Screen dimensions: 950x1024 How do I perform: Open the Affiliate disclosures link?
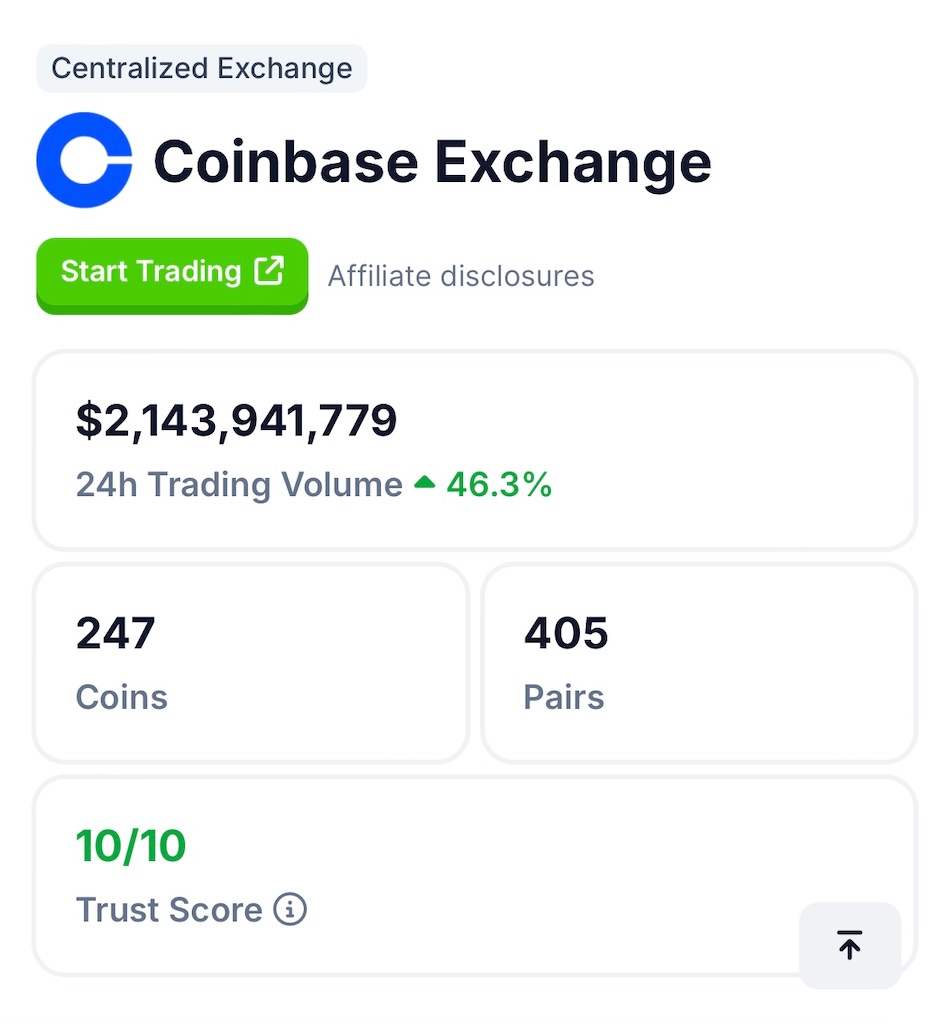coord(460,276)
